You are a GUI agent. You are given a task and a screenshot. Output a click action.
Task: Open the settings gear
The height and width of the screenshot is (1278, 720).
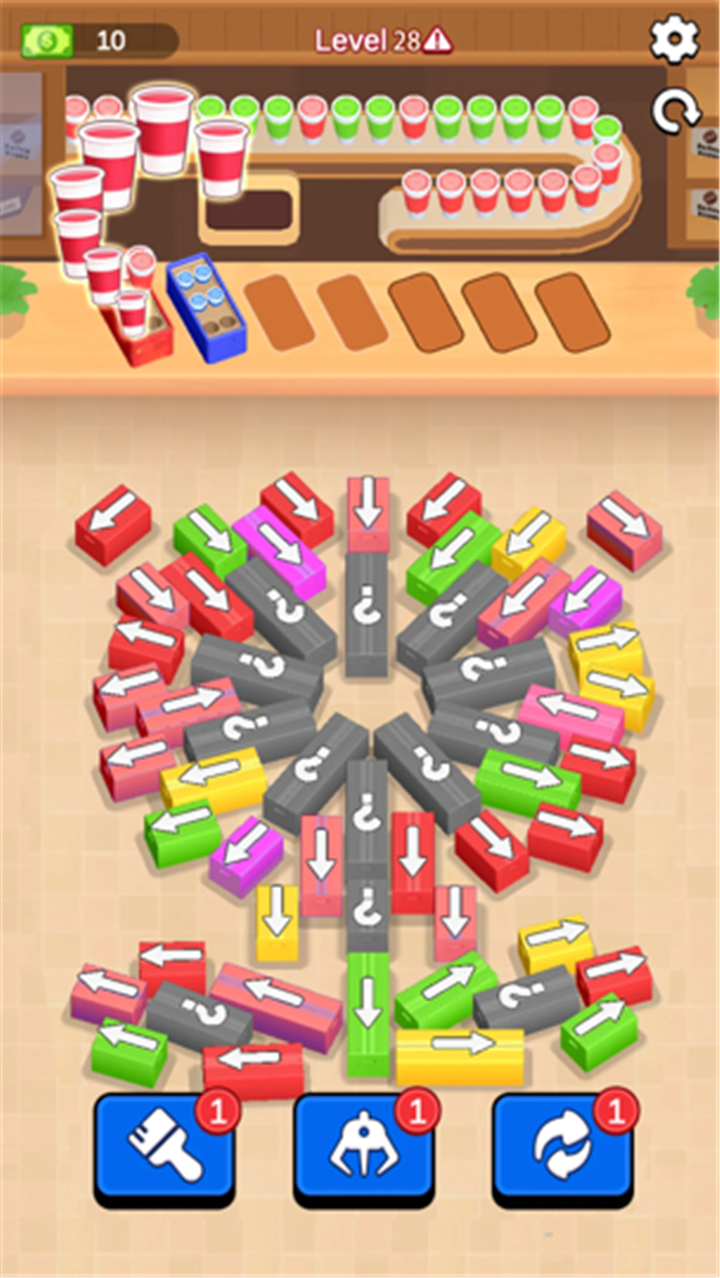tap(674, 40)
